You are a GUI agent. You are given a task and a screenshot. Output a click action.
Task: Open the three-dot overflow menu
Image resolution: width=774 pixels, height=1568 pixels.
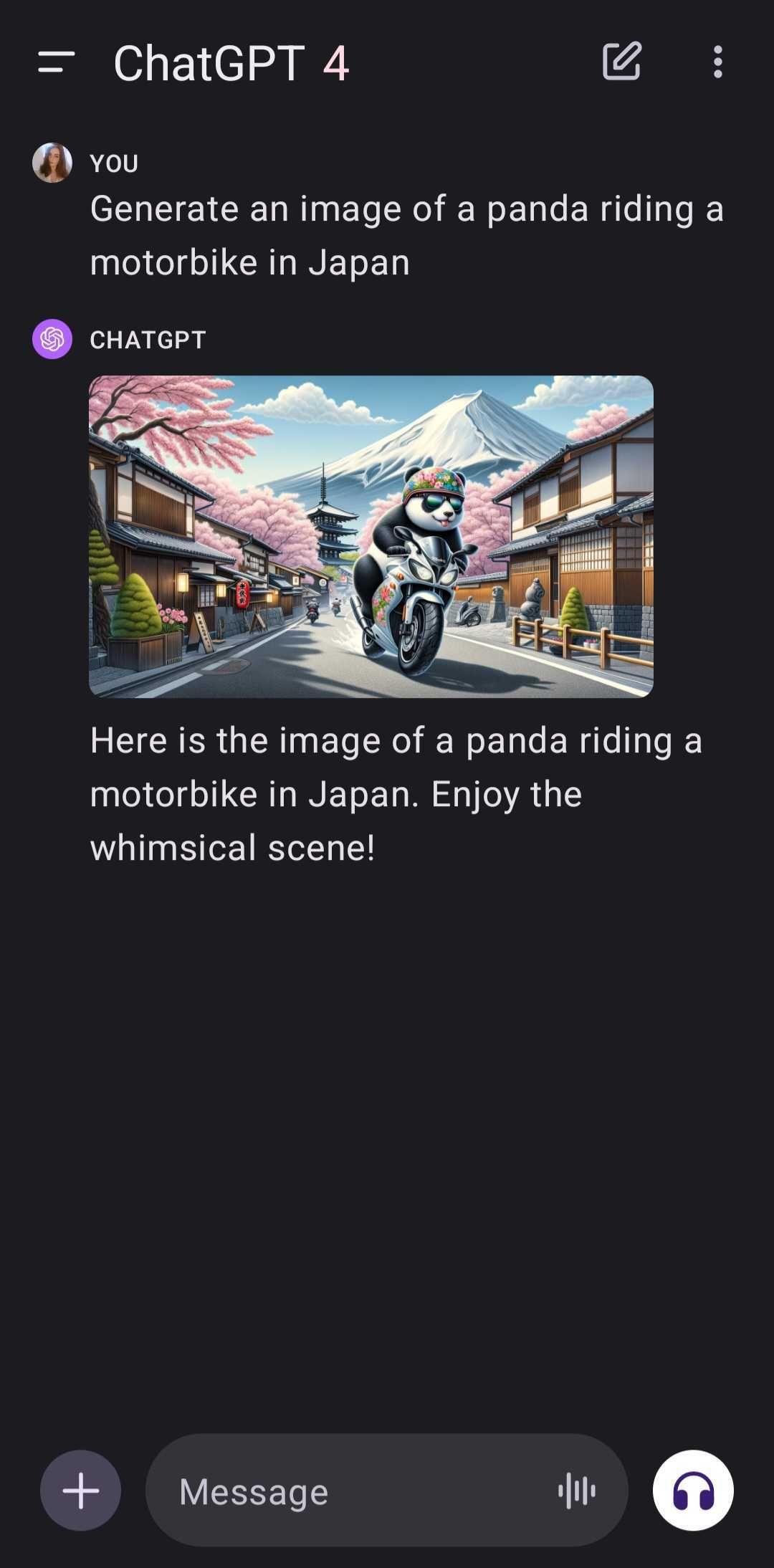pos(717,62)
